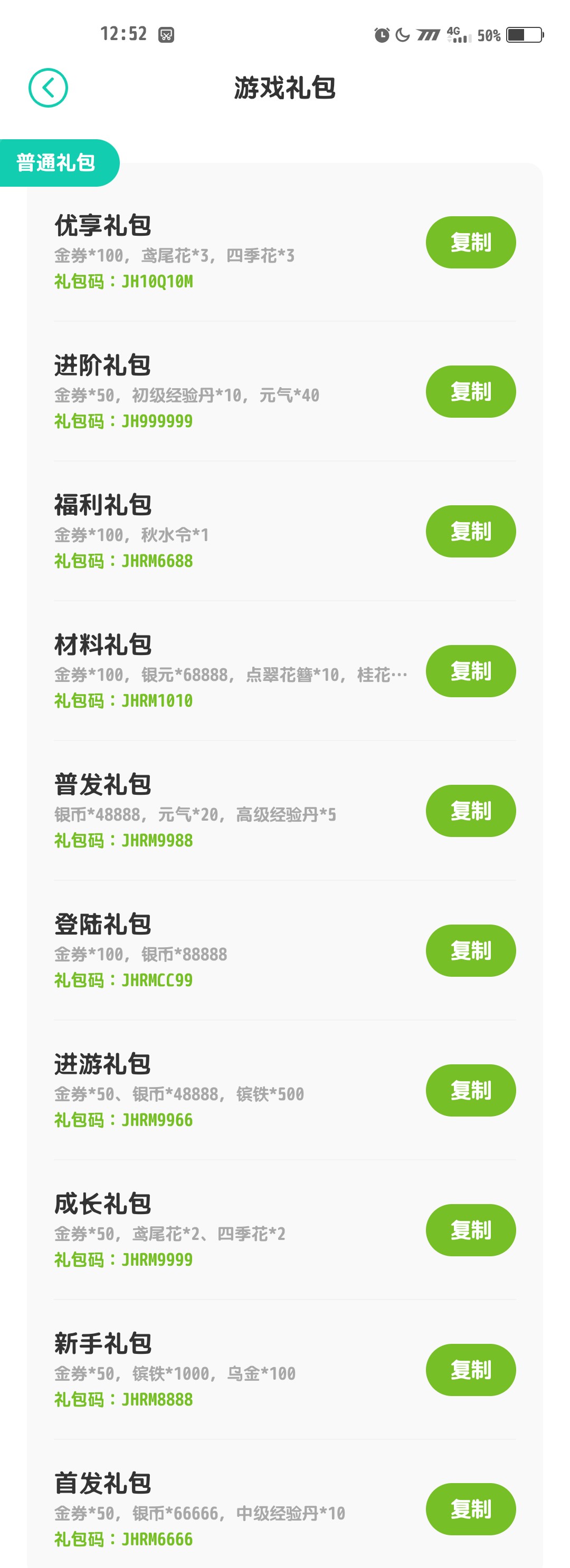Tap the back arrow icon at top left
Screen dimensions: 570x1568
47,86
